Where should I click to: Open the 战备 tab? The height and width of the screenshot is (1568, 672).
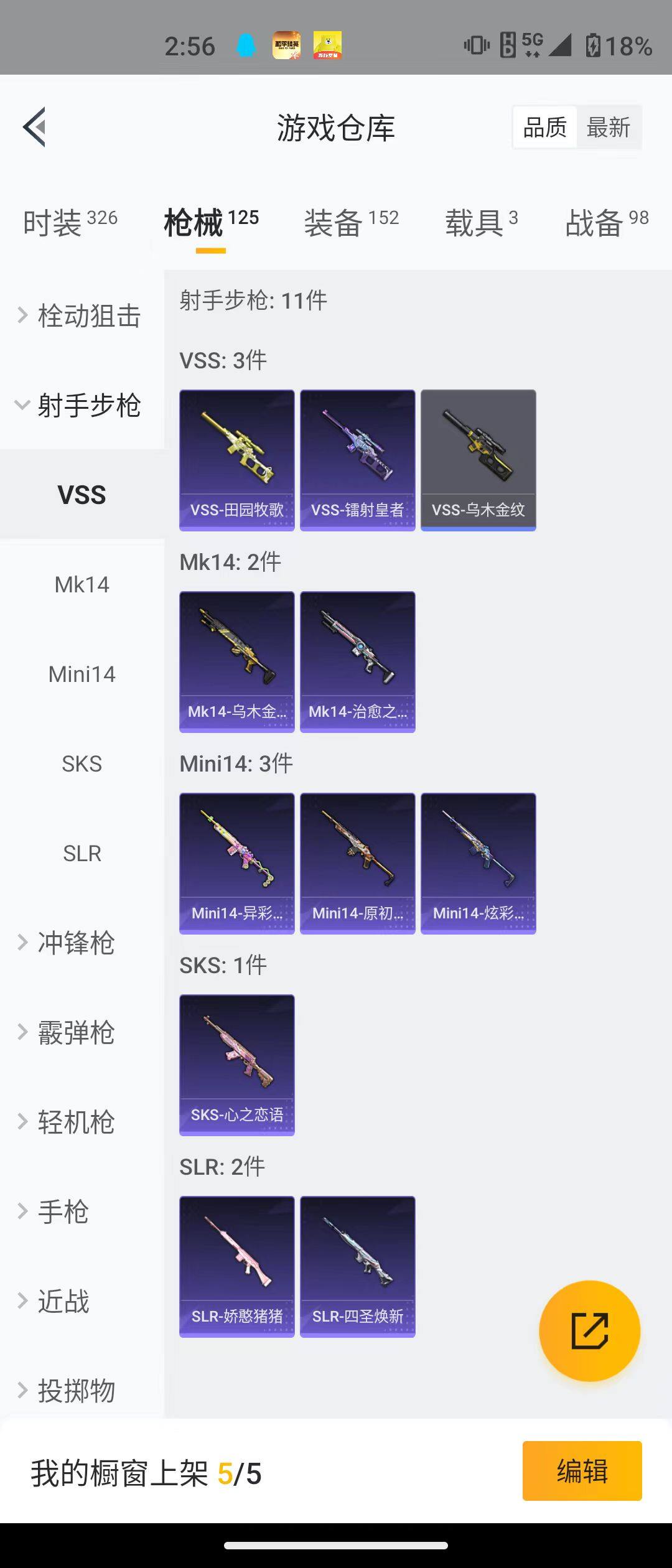click(x=607, y=222)
